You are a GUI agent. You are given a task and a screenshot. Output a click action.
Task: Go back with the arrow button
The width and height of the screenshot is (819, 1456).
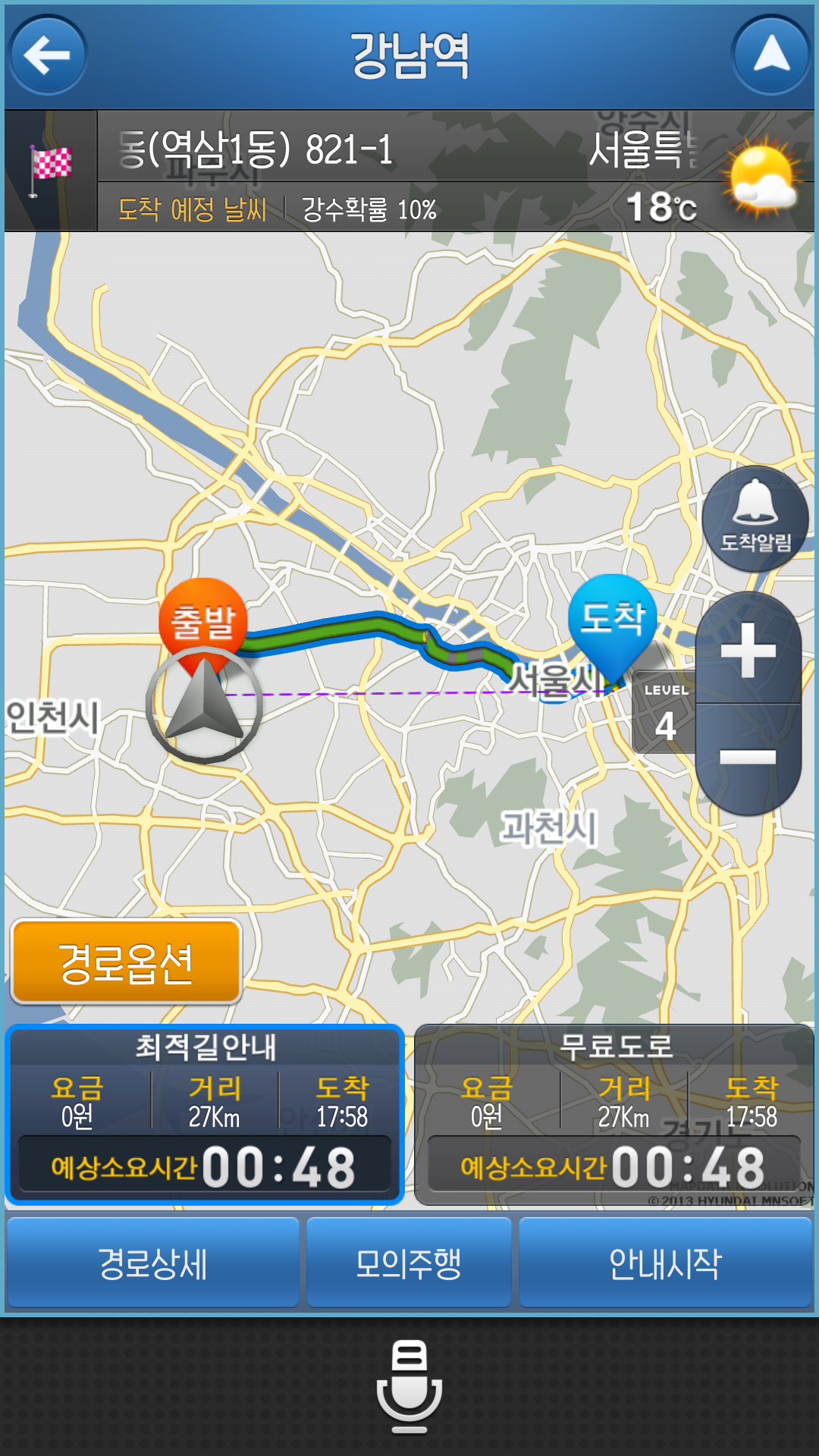coord(48,55)
